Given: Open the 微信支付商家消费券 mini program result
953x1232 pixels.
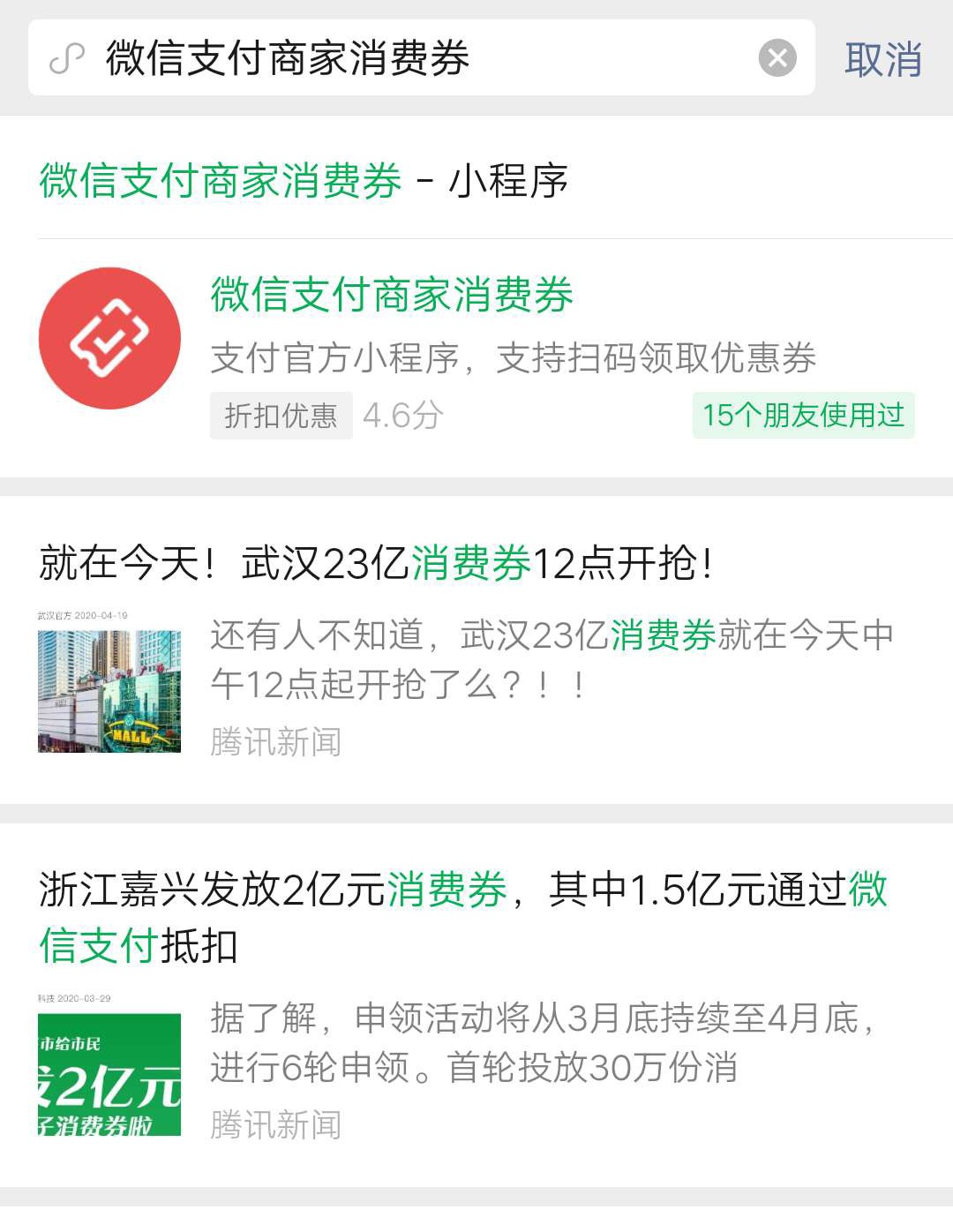Looking at the screenshot, I should (x=476, y=353).
